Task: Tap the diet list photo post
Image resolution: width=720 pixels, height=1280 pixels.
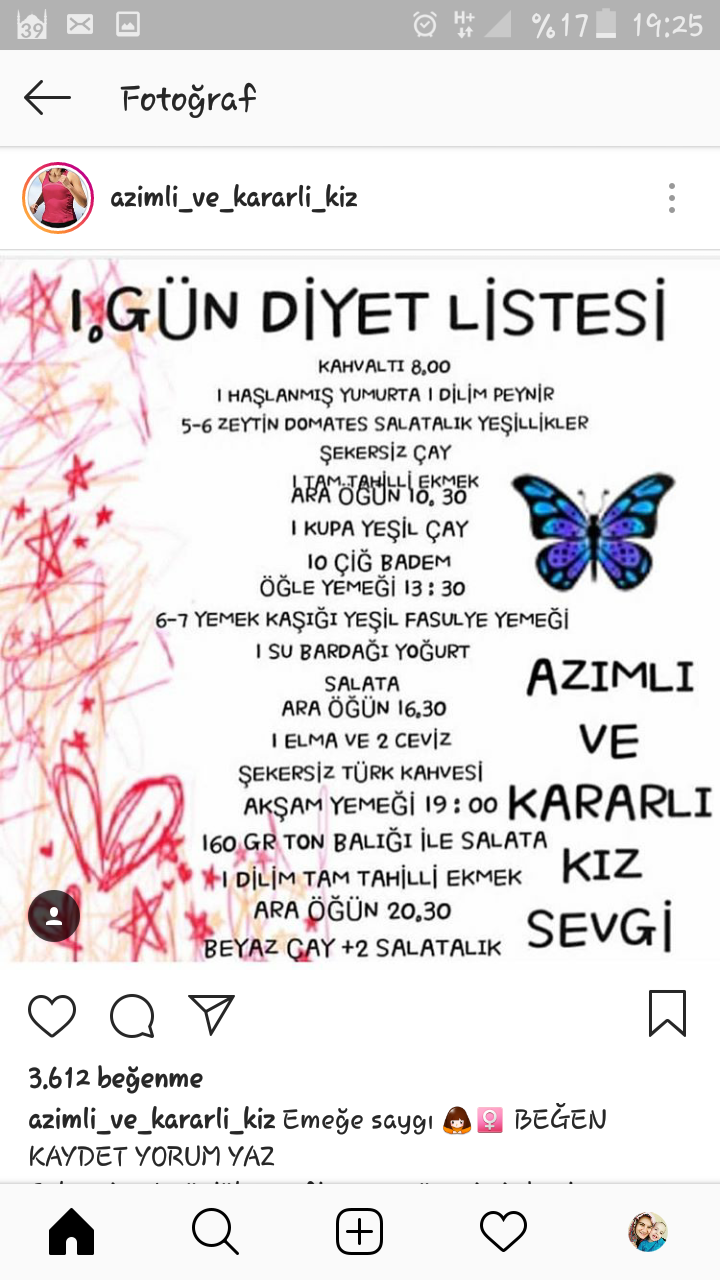Action: click(x=360, y=610)
